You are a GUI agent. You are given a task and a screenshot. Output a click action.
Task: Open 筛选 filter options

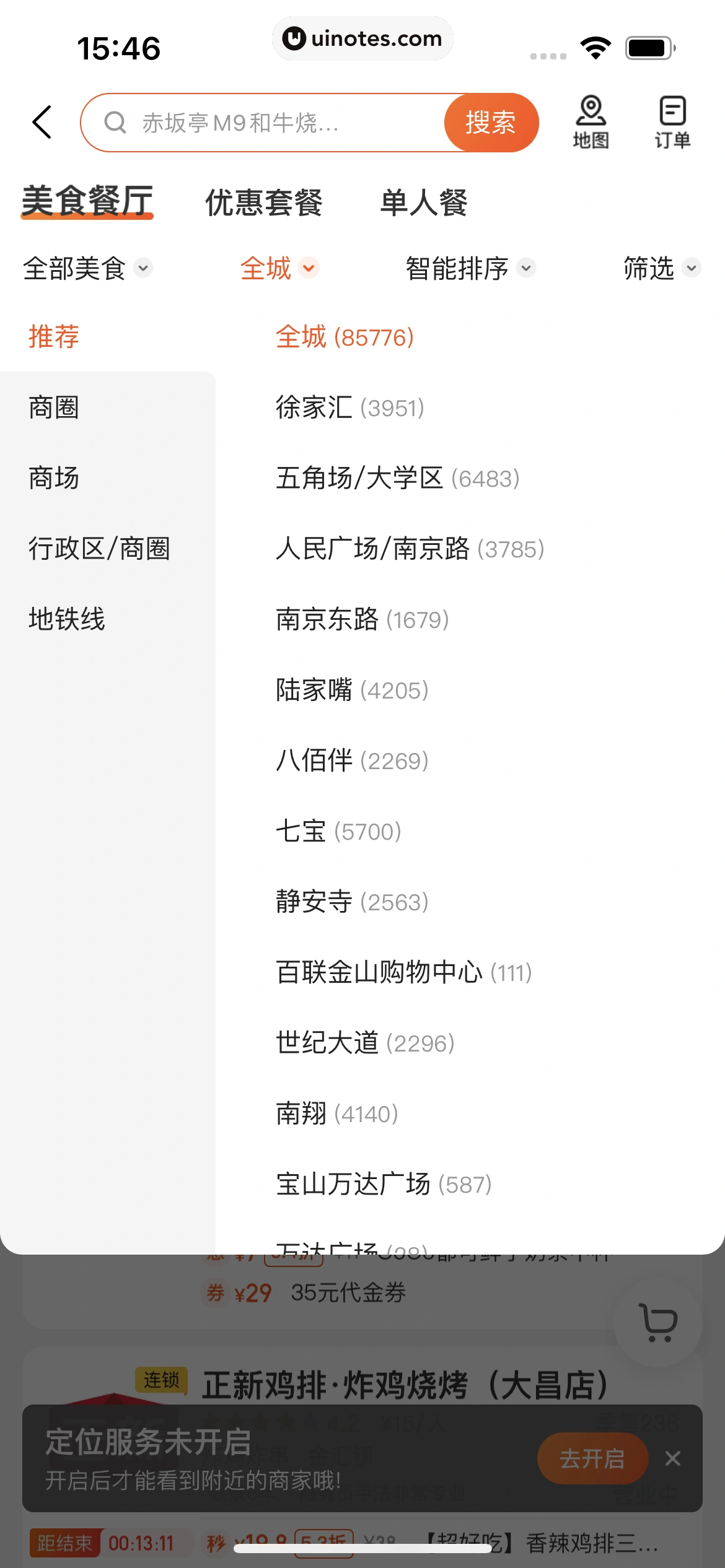pos(661,268)
